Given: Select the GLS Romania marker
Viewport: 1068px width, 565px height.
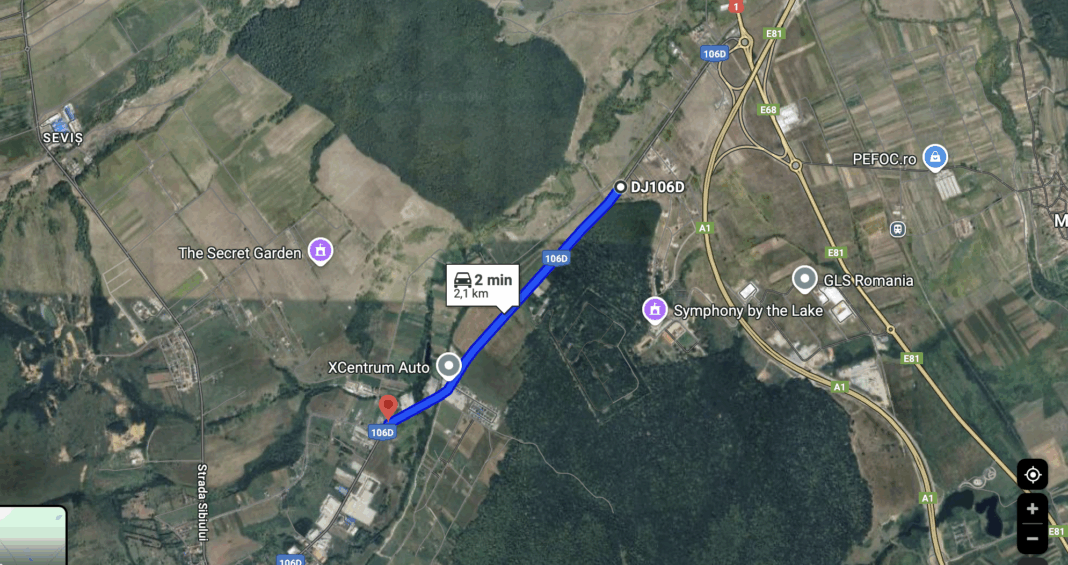Looking at the screenshot, I should click(805, 279).
